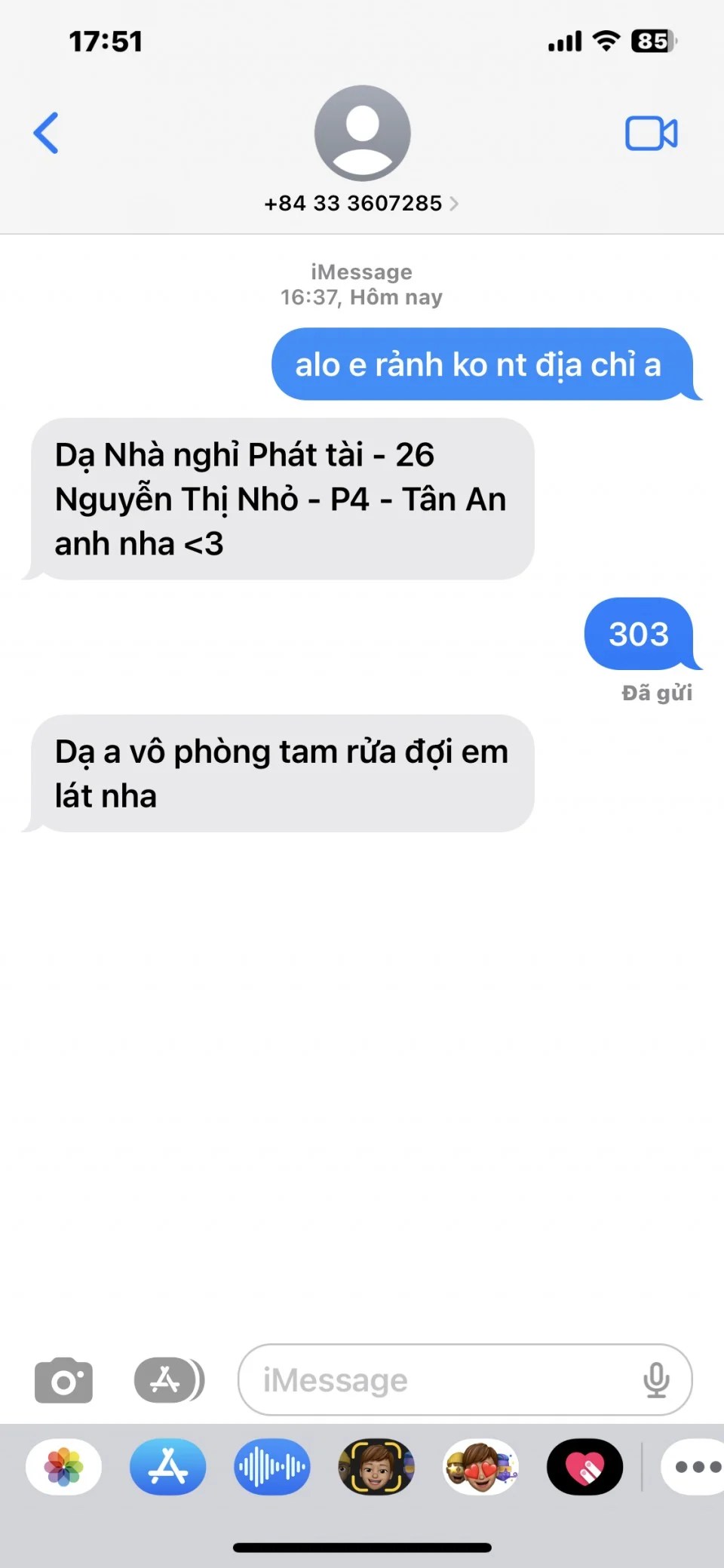Open the Memoji camera app

point(376,1467)
